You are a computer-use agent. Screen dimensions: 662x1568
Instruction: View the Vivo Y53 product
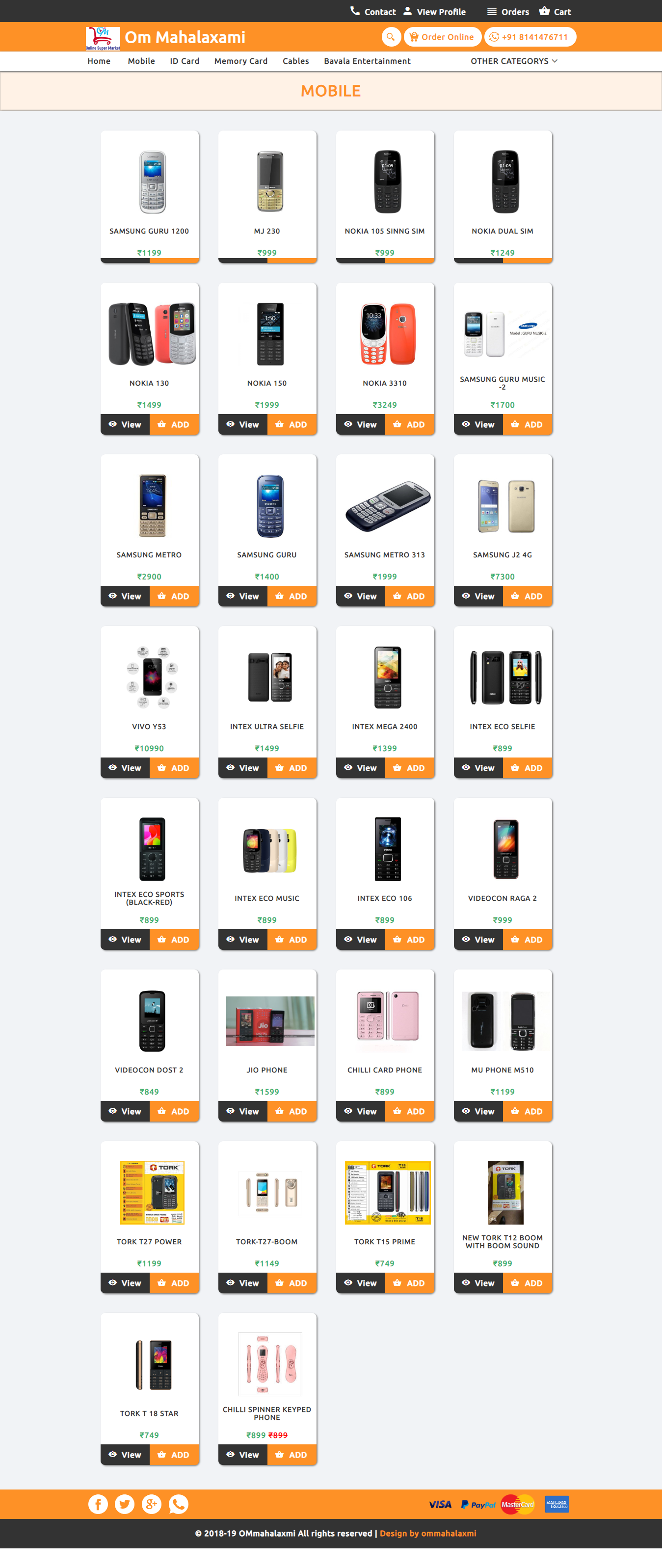tap(125, 768)
